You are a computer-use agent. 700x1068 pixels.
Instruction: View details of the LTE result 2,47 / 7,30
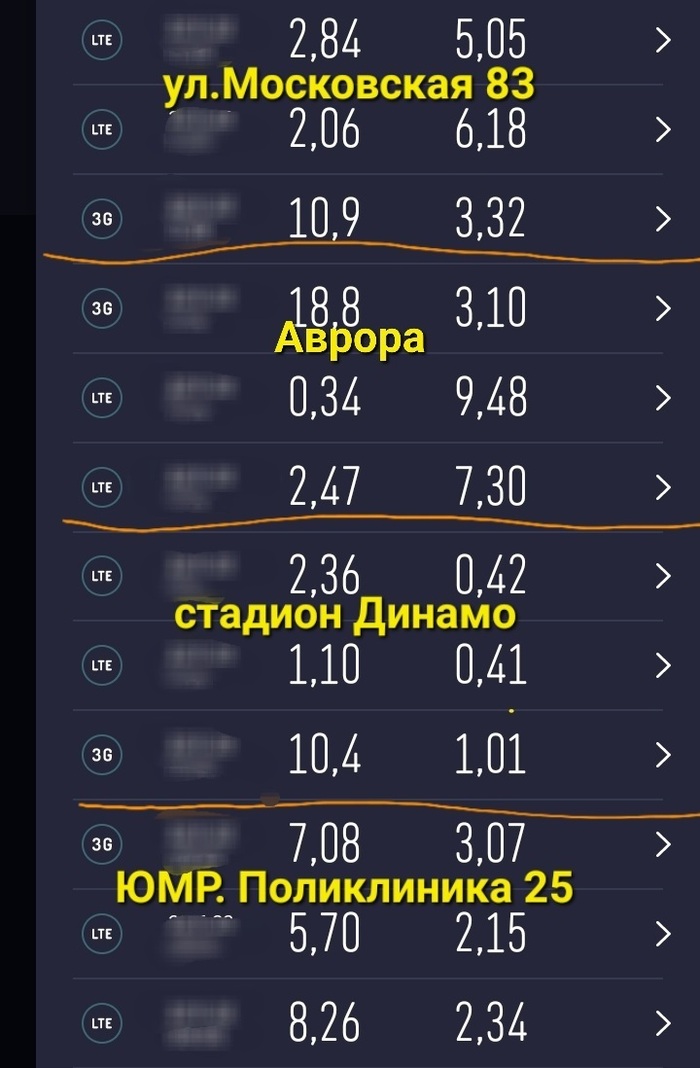(x=661, y=487)
